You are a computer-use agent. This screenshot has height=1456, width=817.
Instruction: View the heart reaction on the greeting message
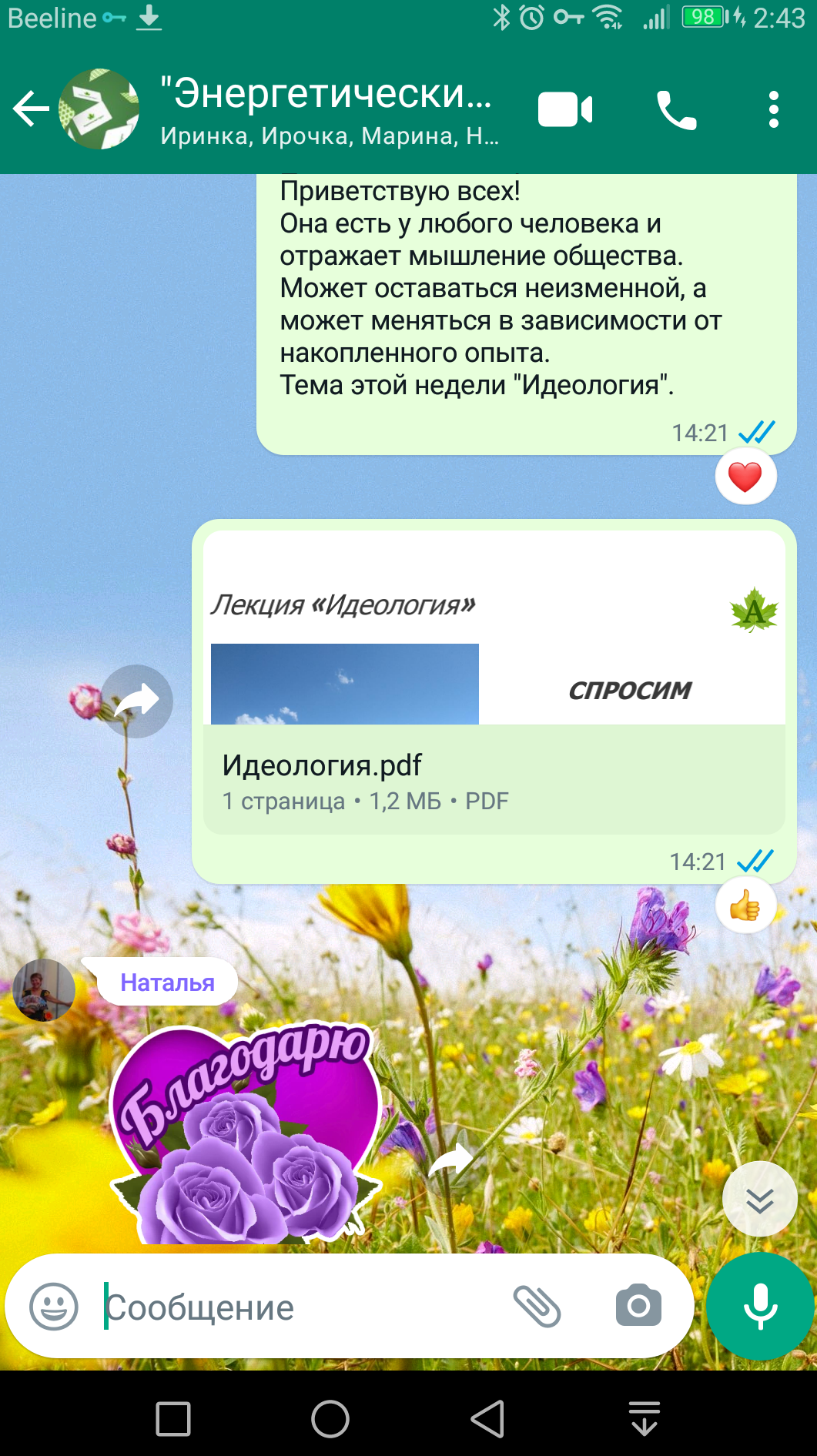pyautogui.click(x=745, y=477)
